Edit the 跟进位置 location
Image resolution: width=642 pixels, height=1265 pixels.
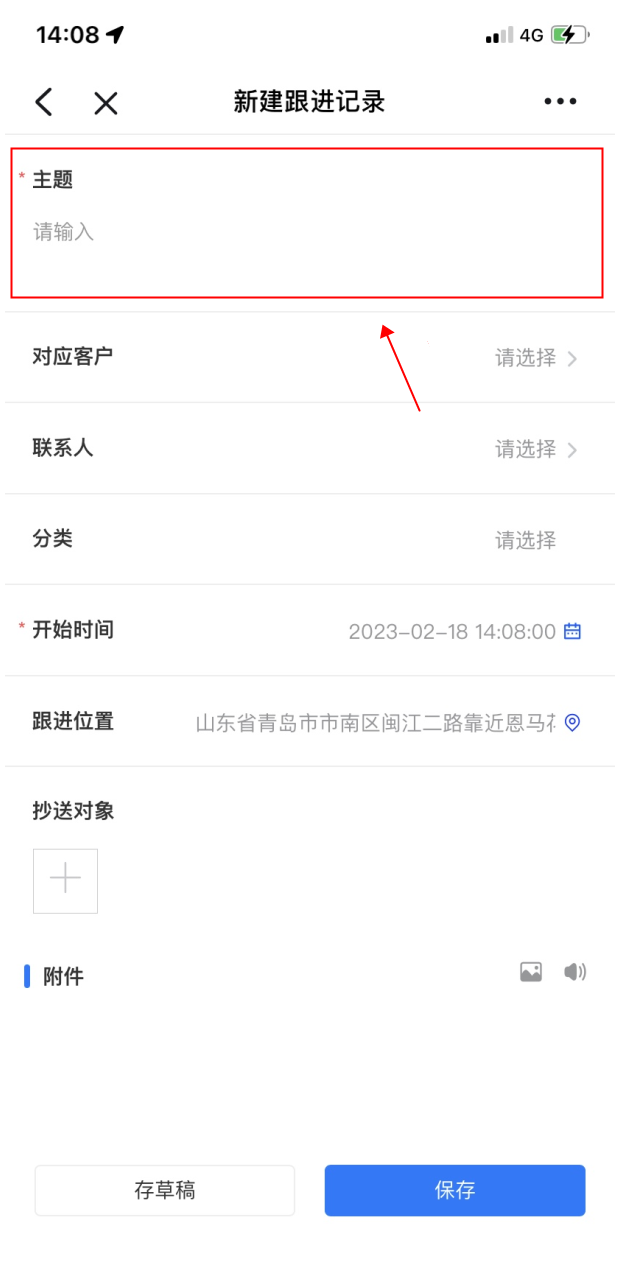tap(310, 721)
